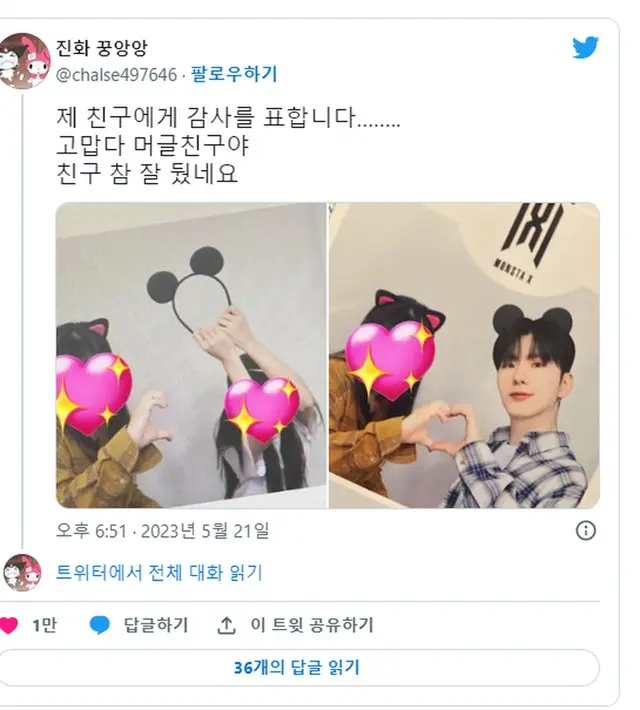Open the profile avatar of 진화 꿍앙앙
This screenshot has height=710, width=640.
click(x=23, y=60)
